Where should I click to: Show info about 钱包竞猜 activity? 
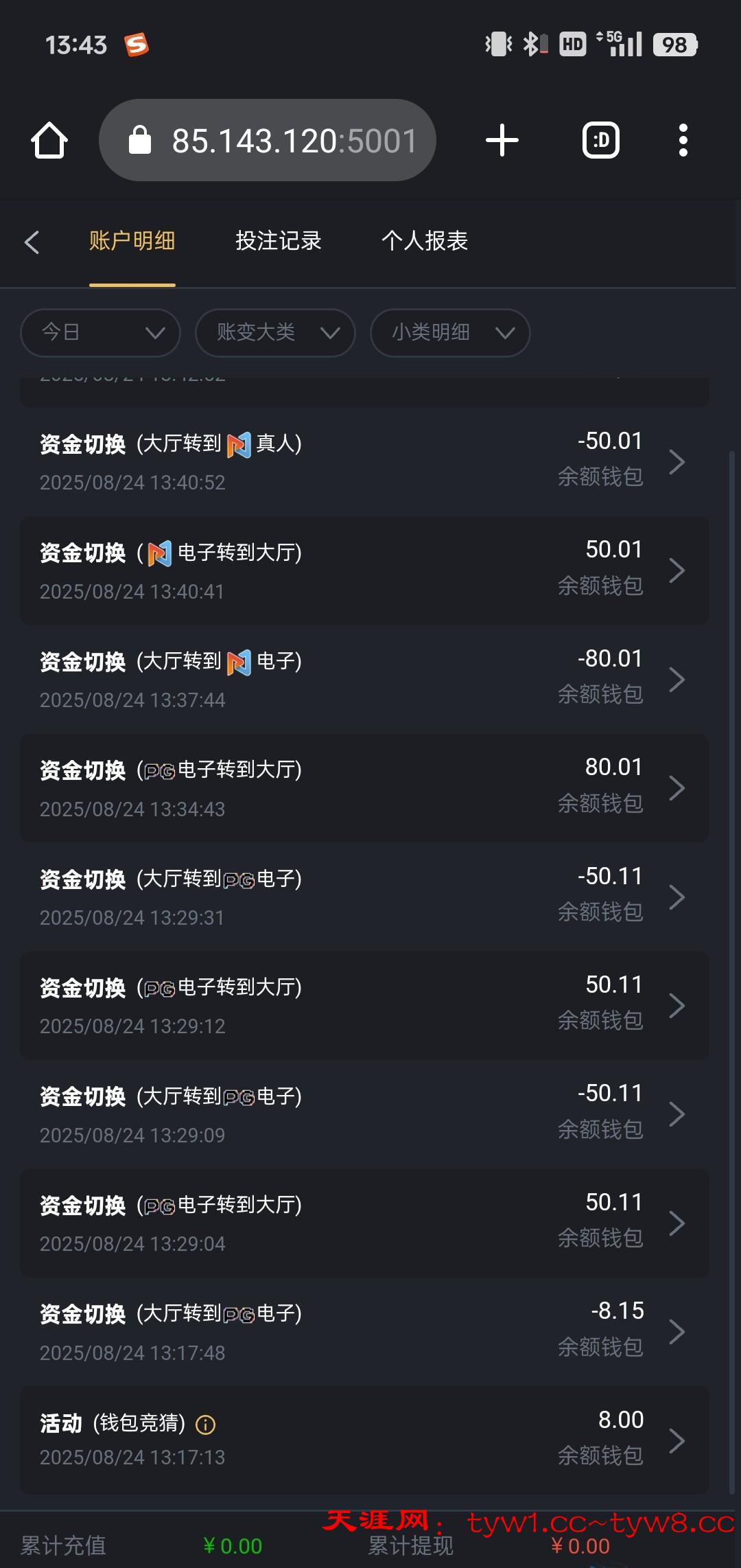(x=206, y=1425)
